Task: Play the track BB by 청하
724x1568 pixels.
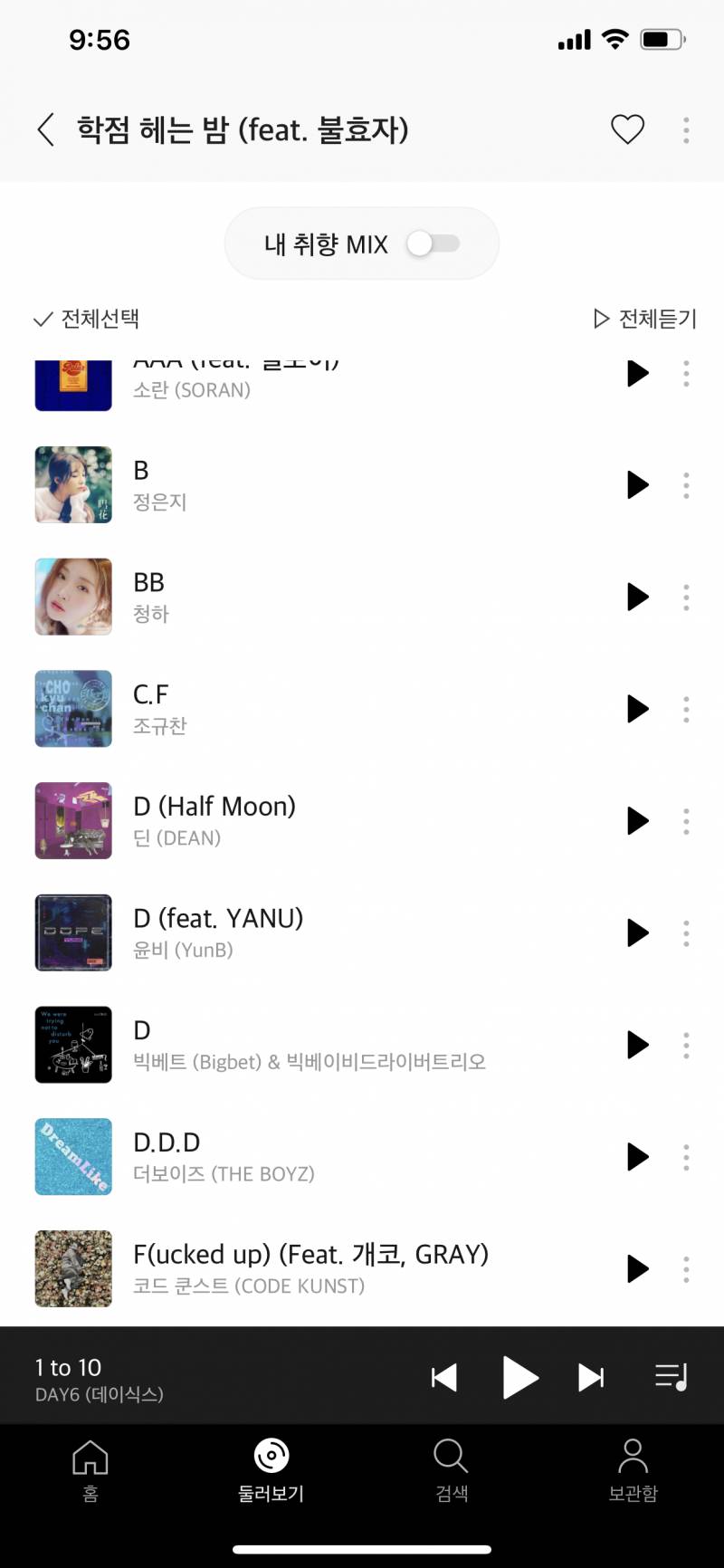Action: 637,597
